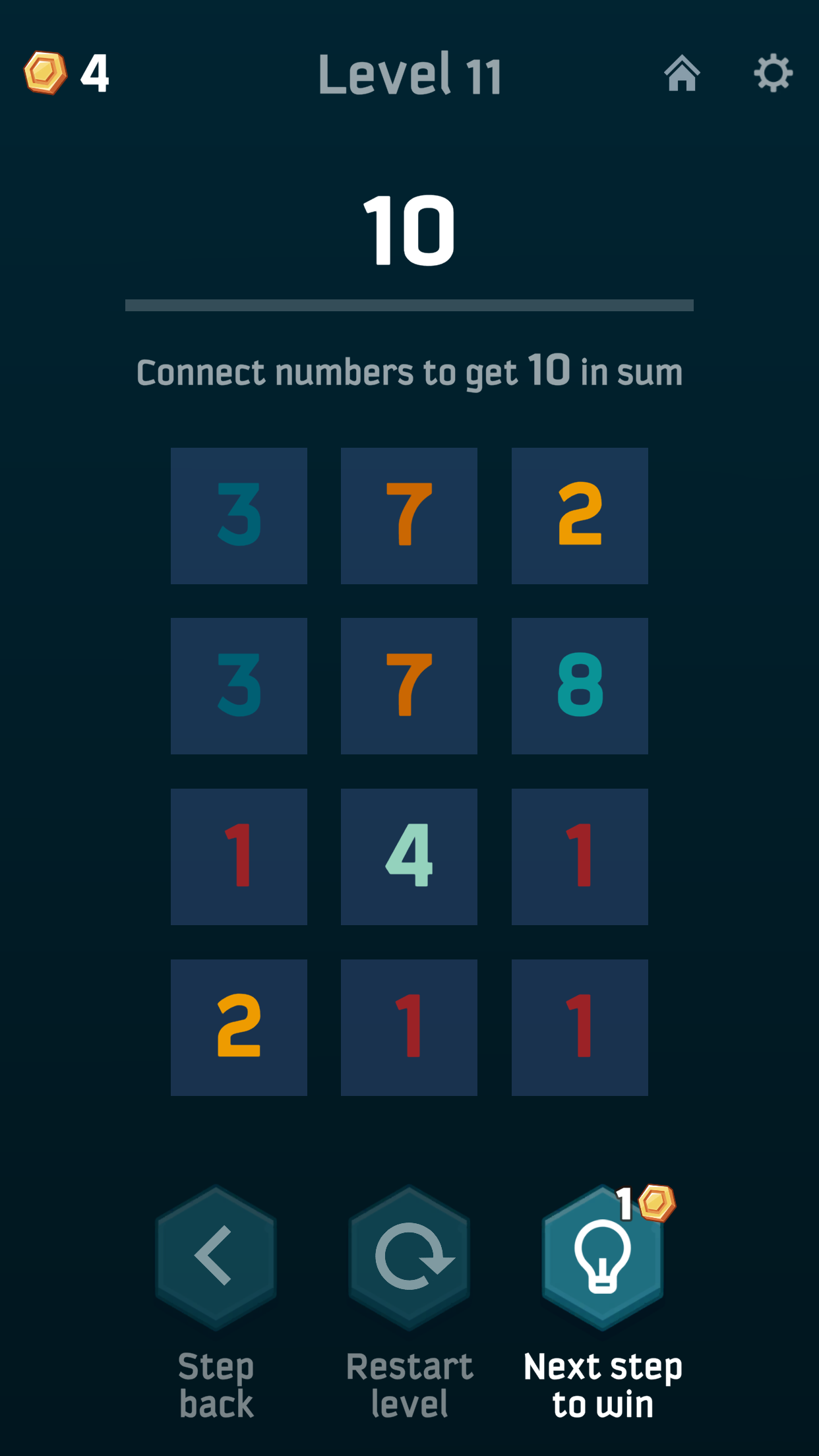
Task: Tap the number 4 tile
Action: point(409,857)
